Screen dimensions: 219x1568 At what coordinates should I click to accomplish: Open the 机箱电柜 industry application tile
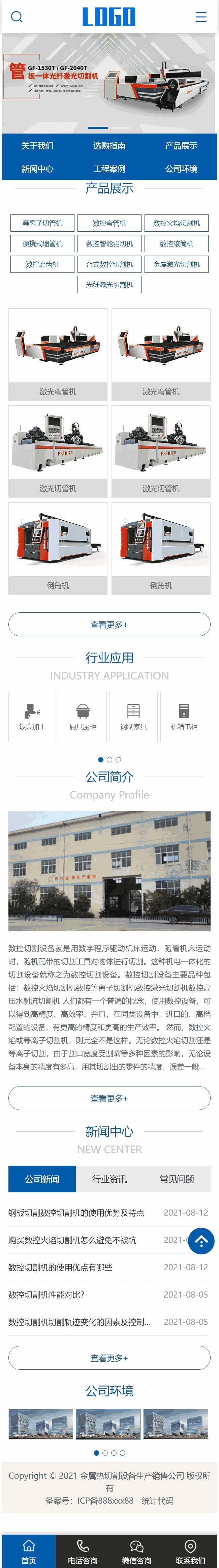tap(184, 717)
